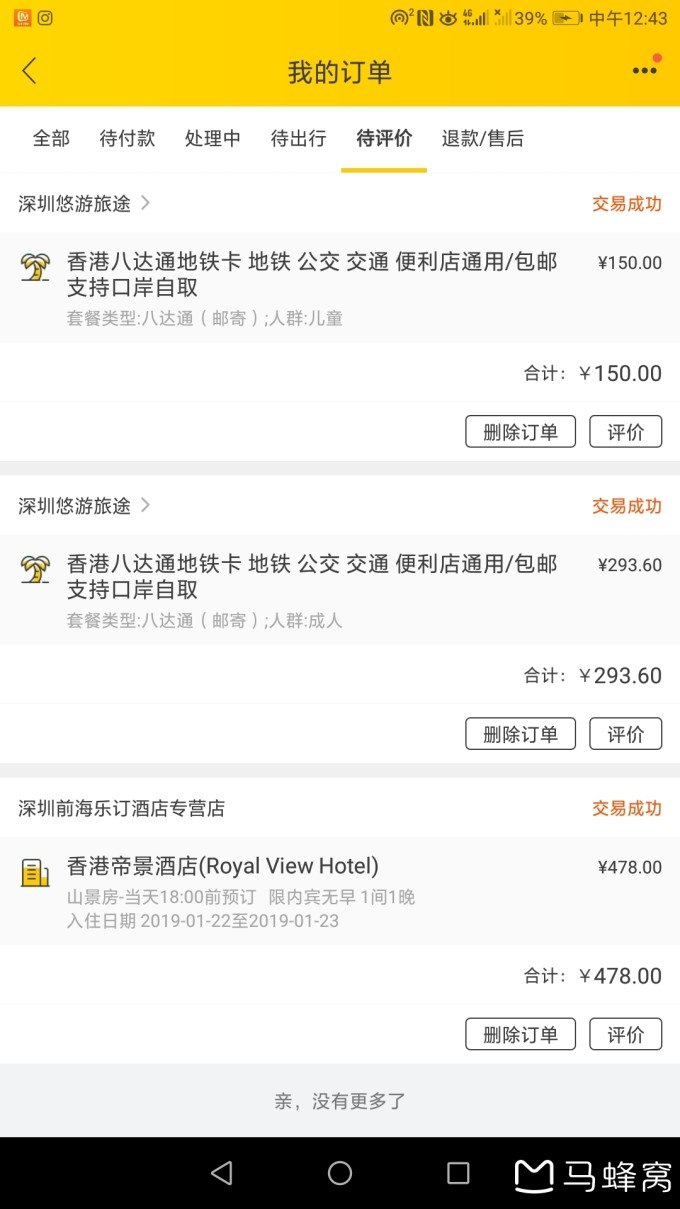Go back using the header arrow
Image resolution: width=680 pixels, height=1209 pixels.
click(x=29, y=71)
